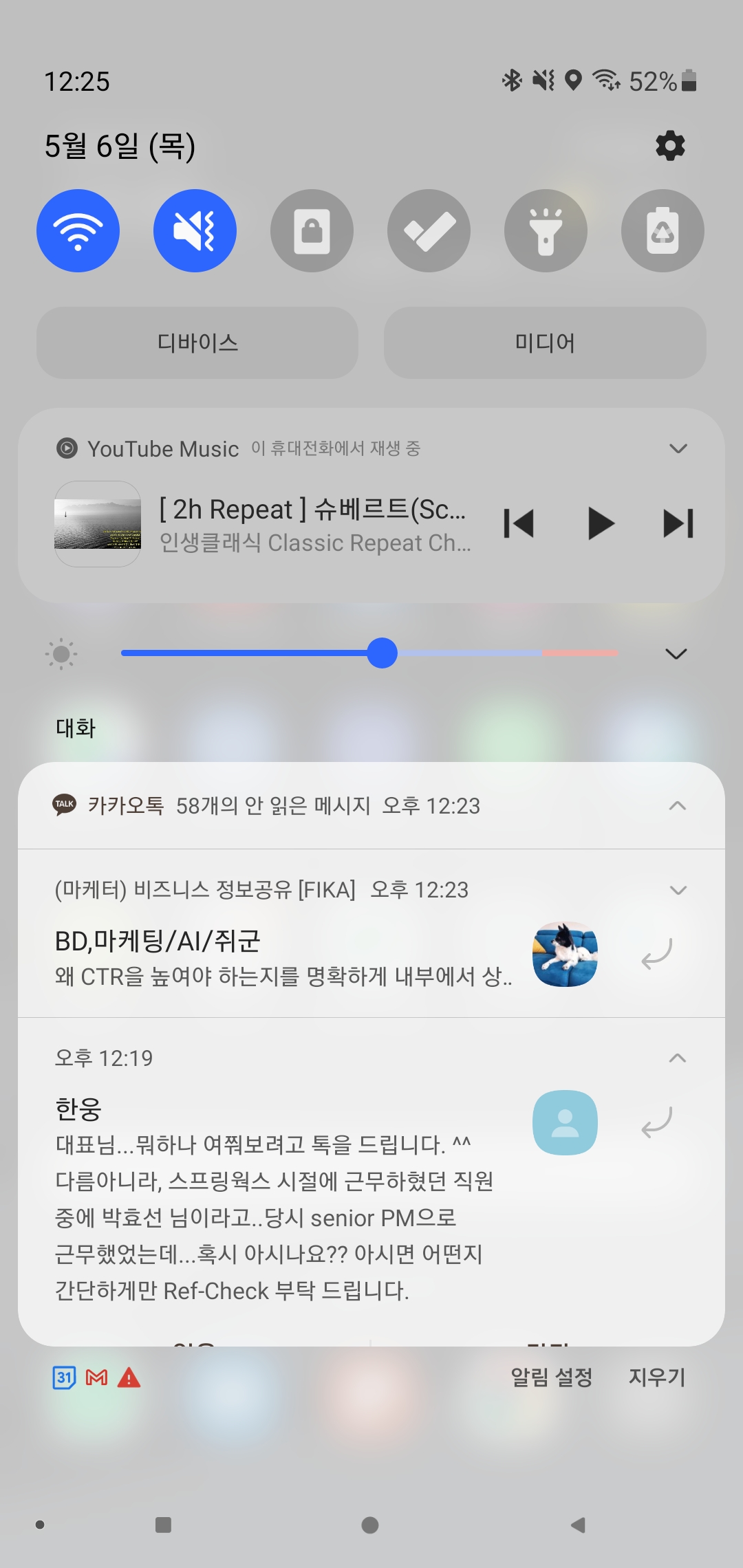Skip to previous track in YouTube Music
This screenshot has height=1568, width=743.
point(519,523)
